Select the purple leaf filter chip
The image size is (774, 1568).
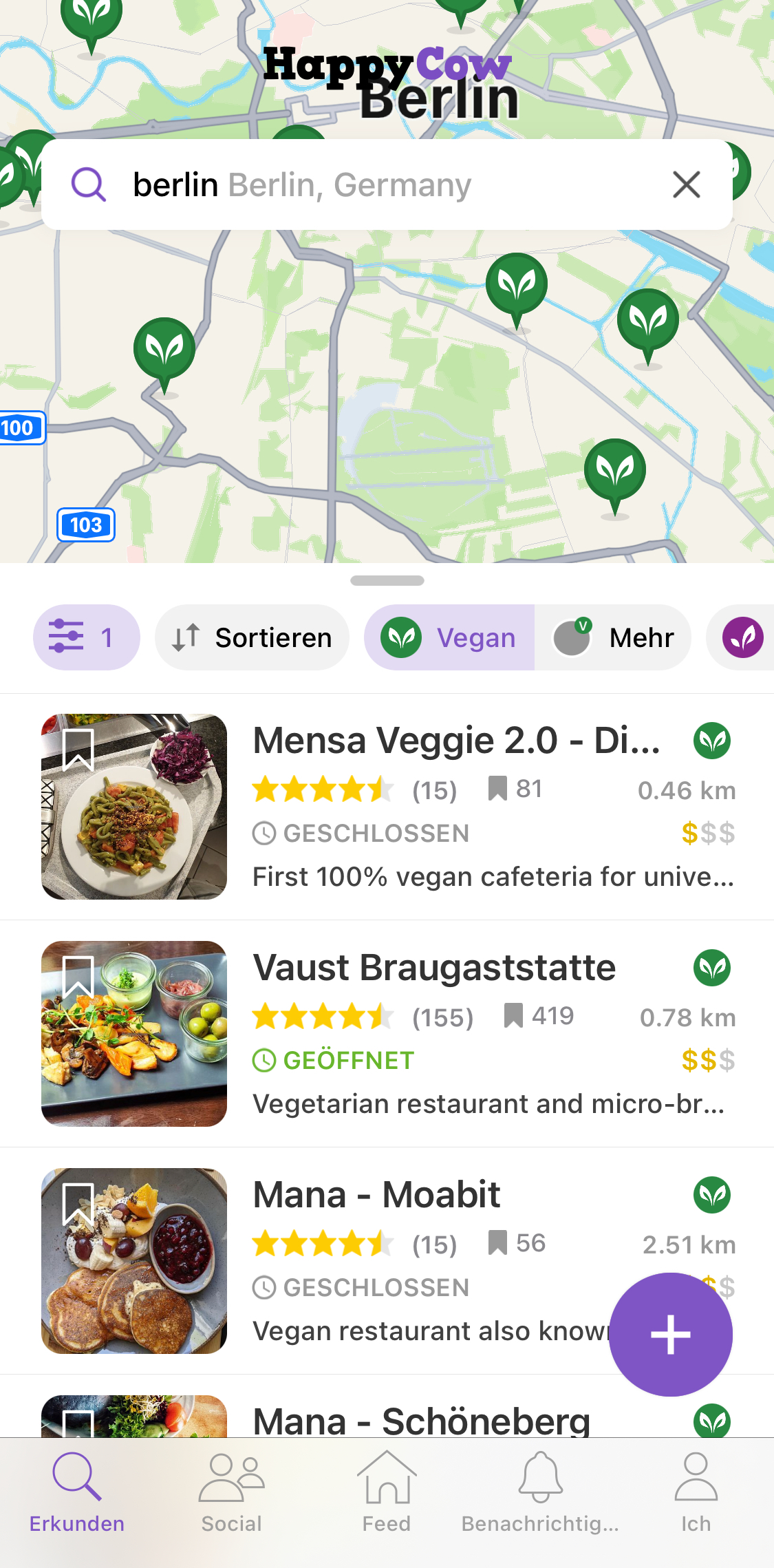coord(742,637)
